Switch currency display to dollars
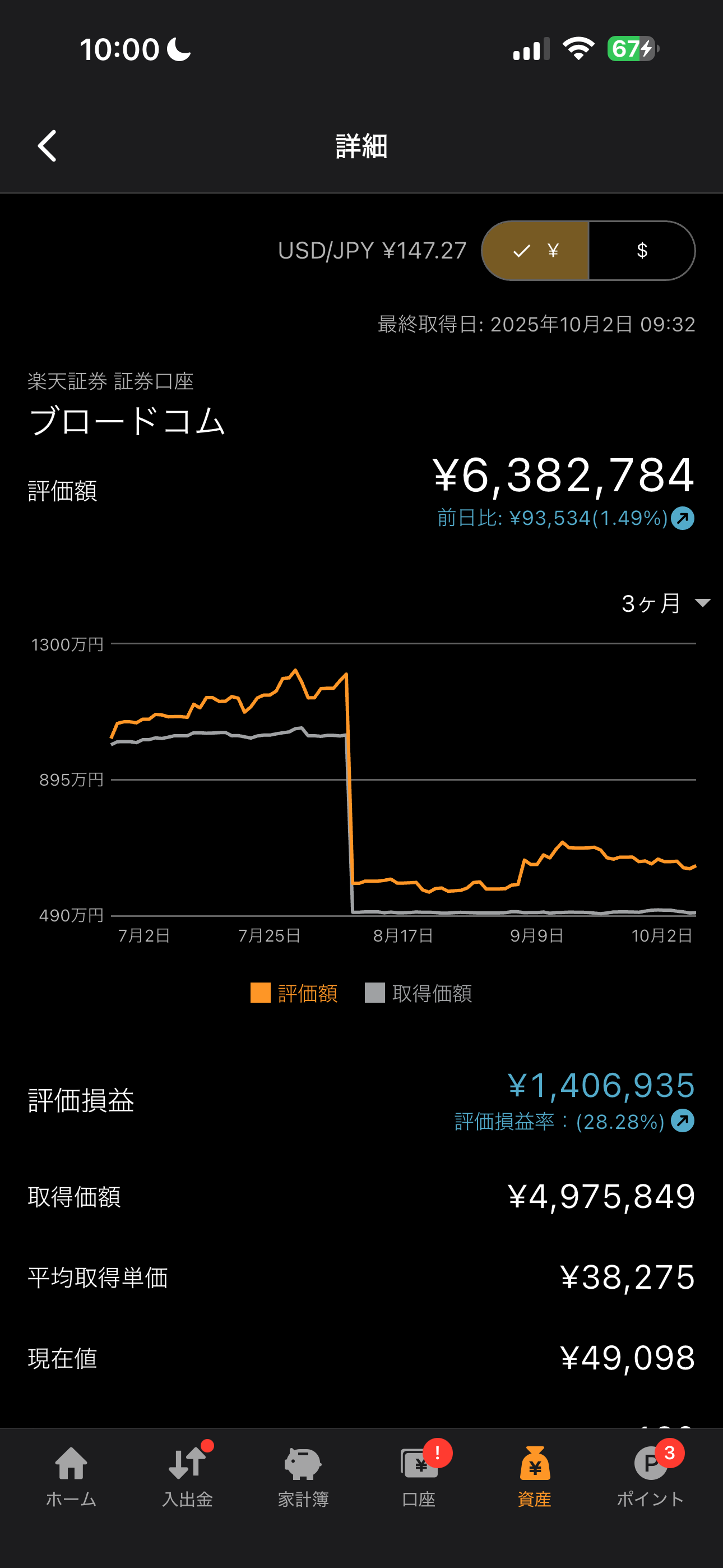 [641, 251]
